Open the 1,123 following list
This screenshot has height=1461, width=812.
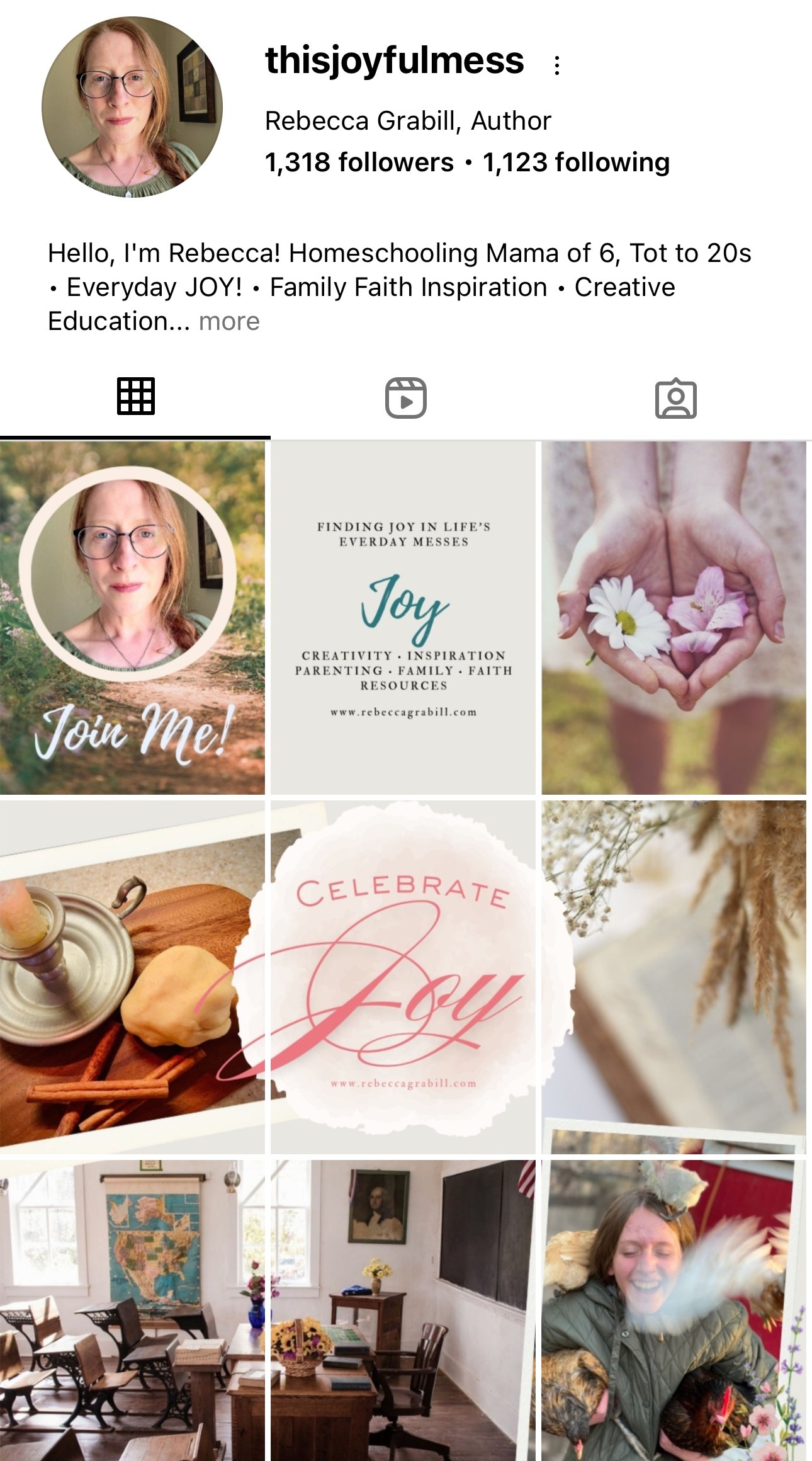tap(576, 162)
